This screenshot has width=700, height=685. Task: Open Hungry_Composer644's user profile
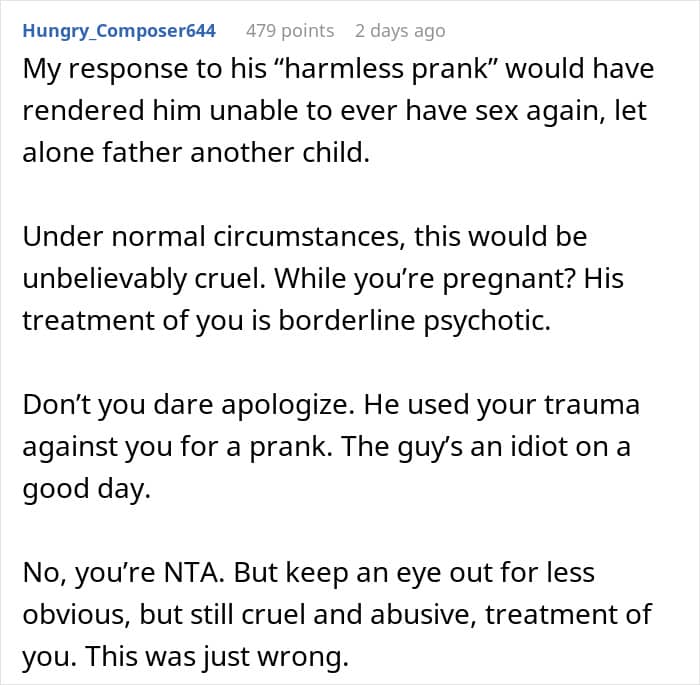tap(119, 31)
